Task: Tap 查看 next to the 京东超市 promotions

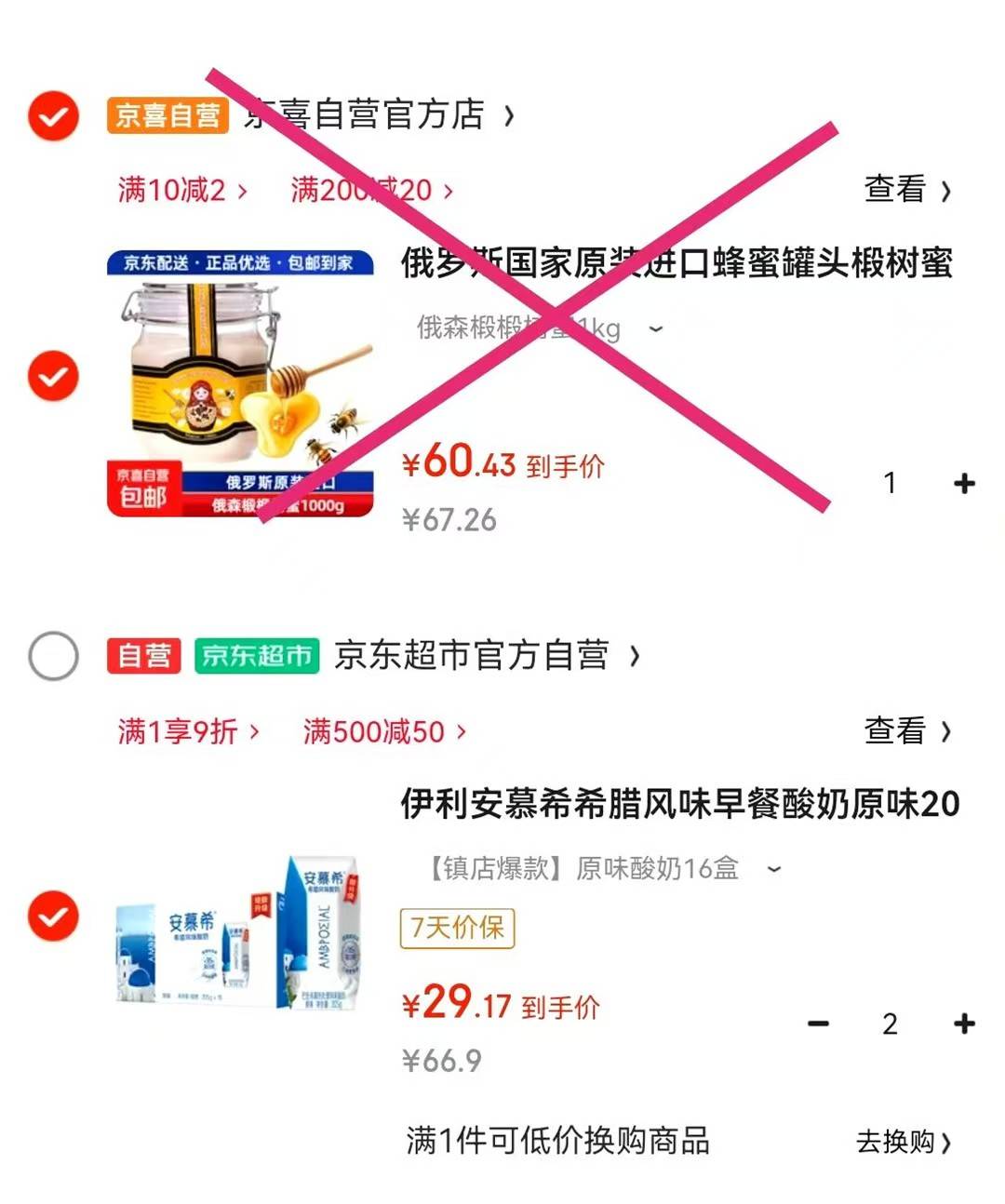Action: pyautogui.click(x=906, y=731)
